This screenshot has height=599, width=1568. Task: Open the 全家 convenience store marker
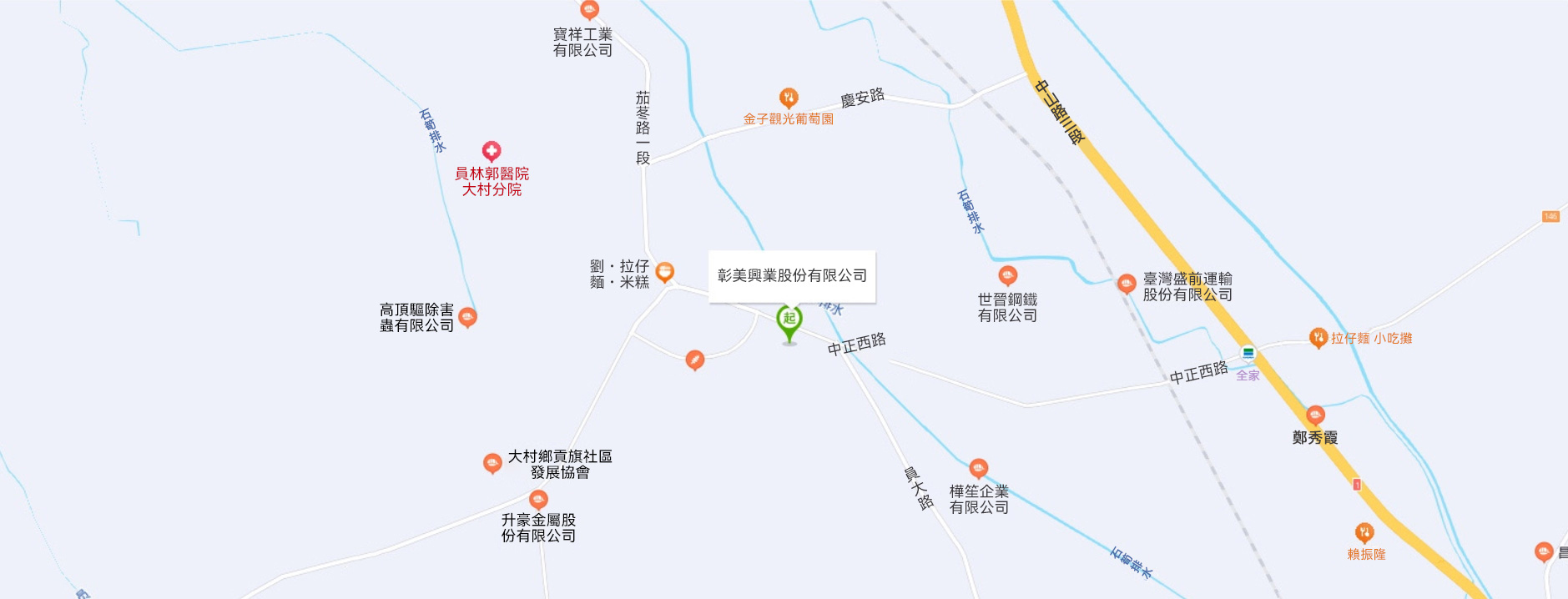tap(1248, 354)
